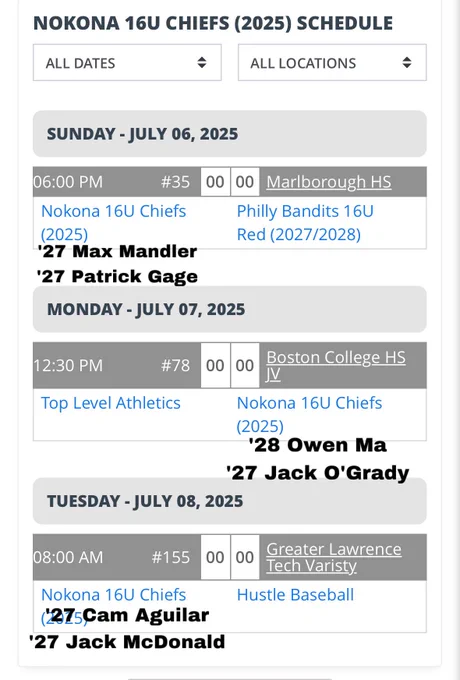Open Nokona 16U Chiefs in the 06:00 PM game
The width and height of the screenshot is (460, 680).
(x=113, y=222)
